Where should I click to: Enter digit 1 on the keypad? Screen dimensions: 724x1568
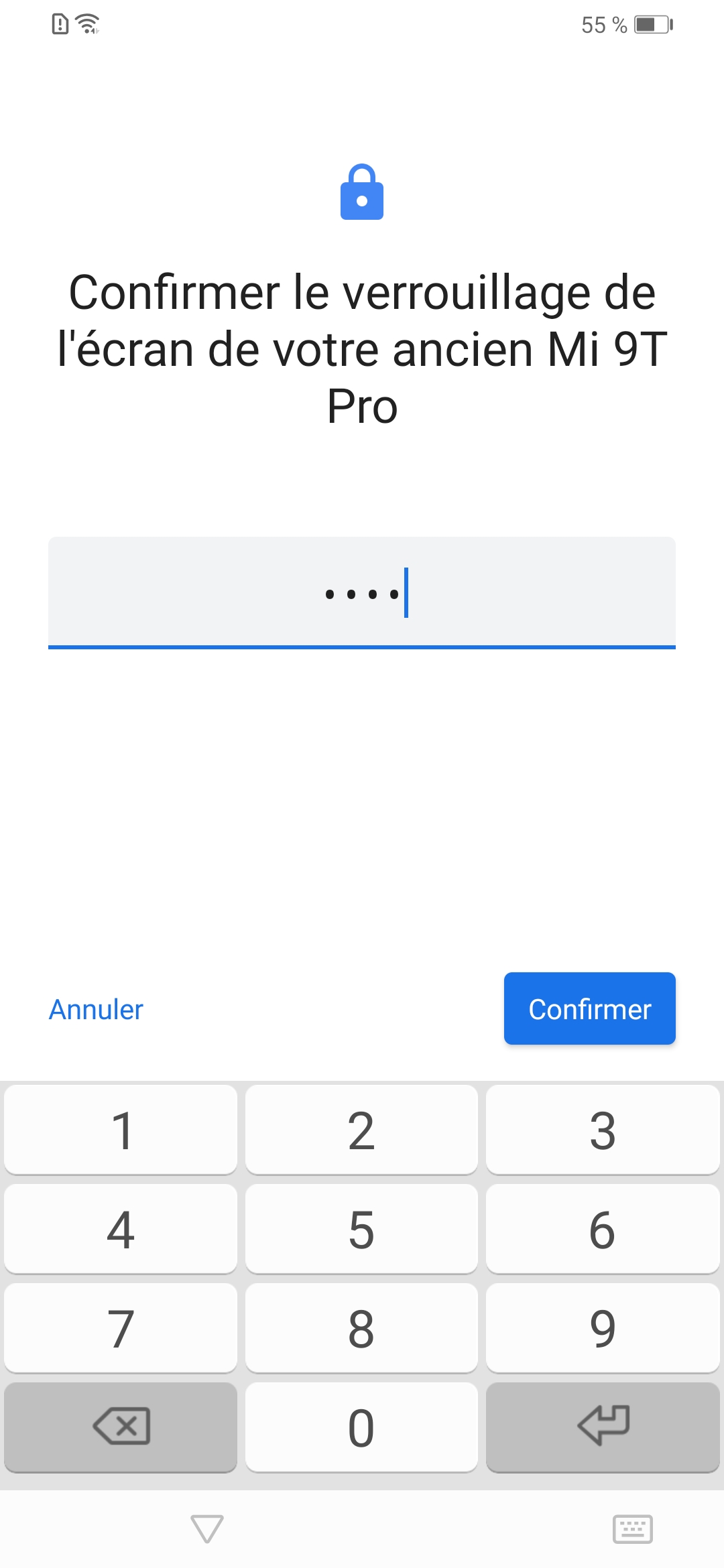point(121,1130)
